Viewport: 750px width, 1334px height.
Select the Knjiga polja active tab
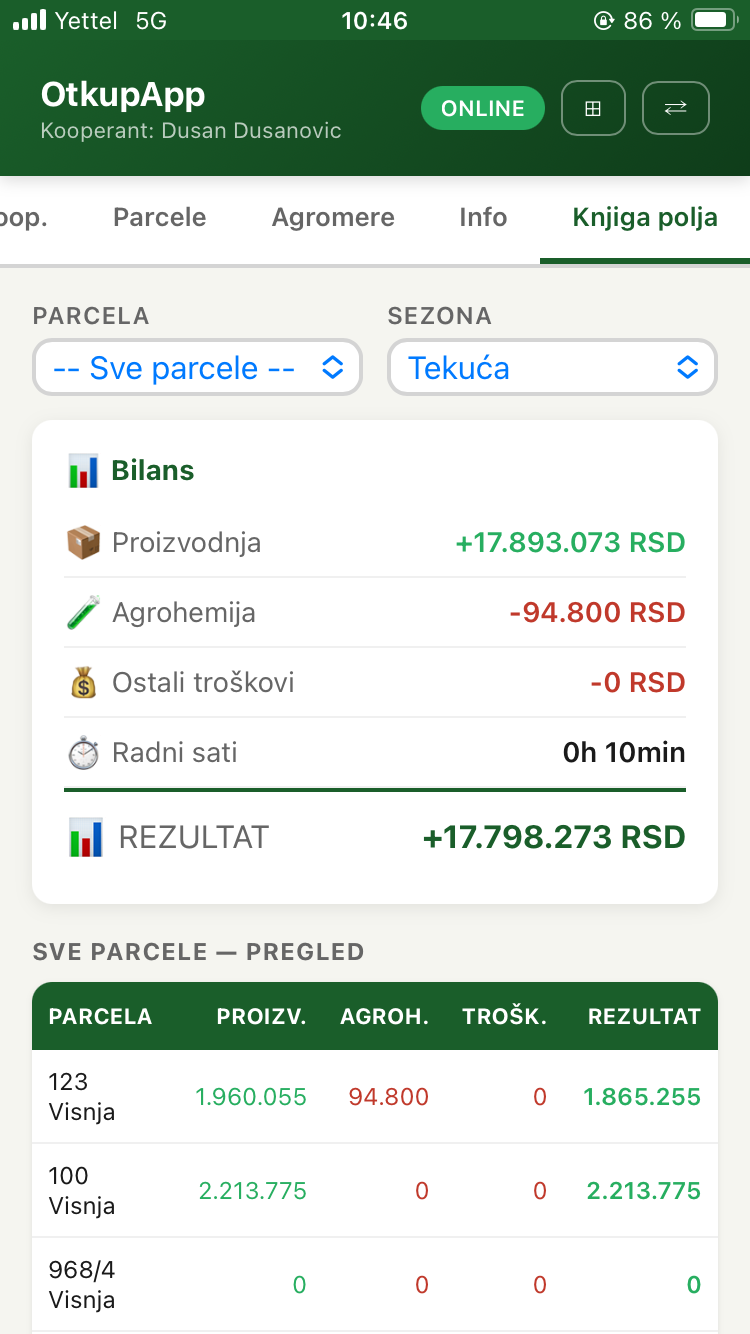pyautogui.click(x=645, y=217)
